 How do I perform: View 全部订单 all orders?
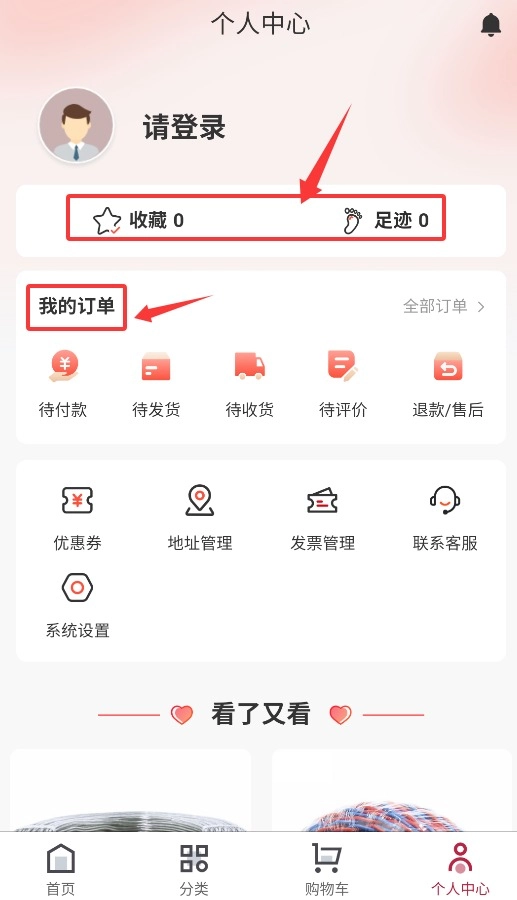[x=444, y=307]
